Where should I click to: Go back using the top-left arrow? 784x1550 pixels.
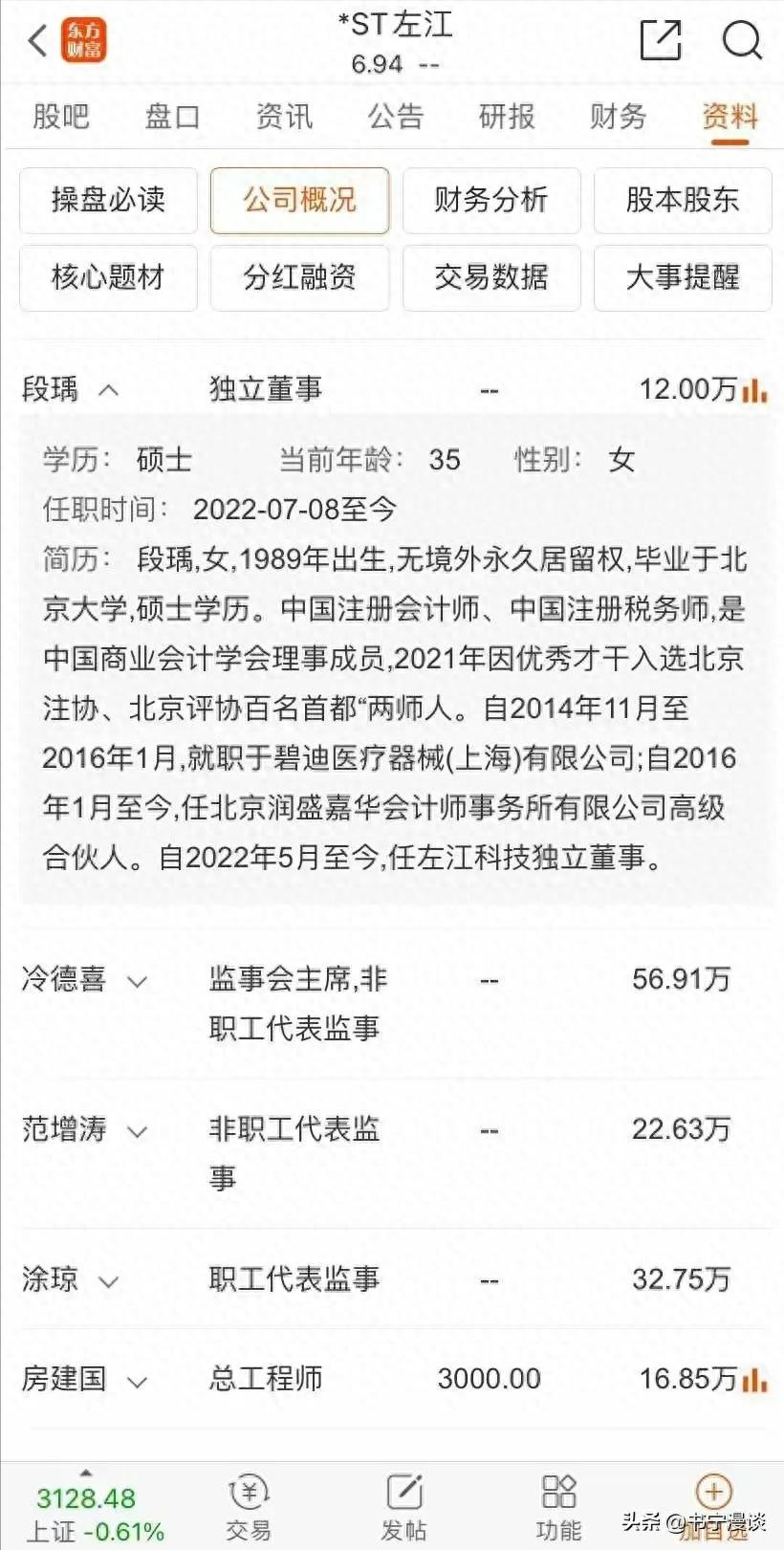tap(38, 41)
